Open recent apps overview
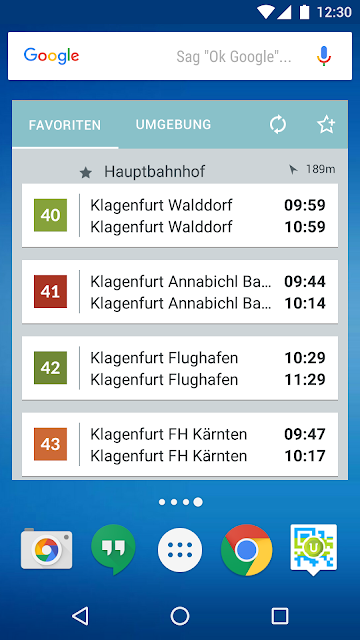Screen dimensions: 360x640 coord(280,616)
